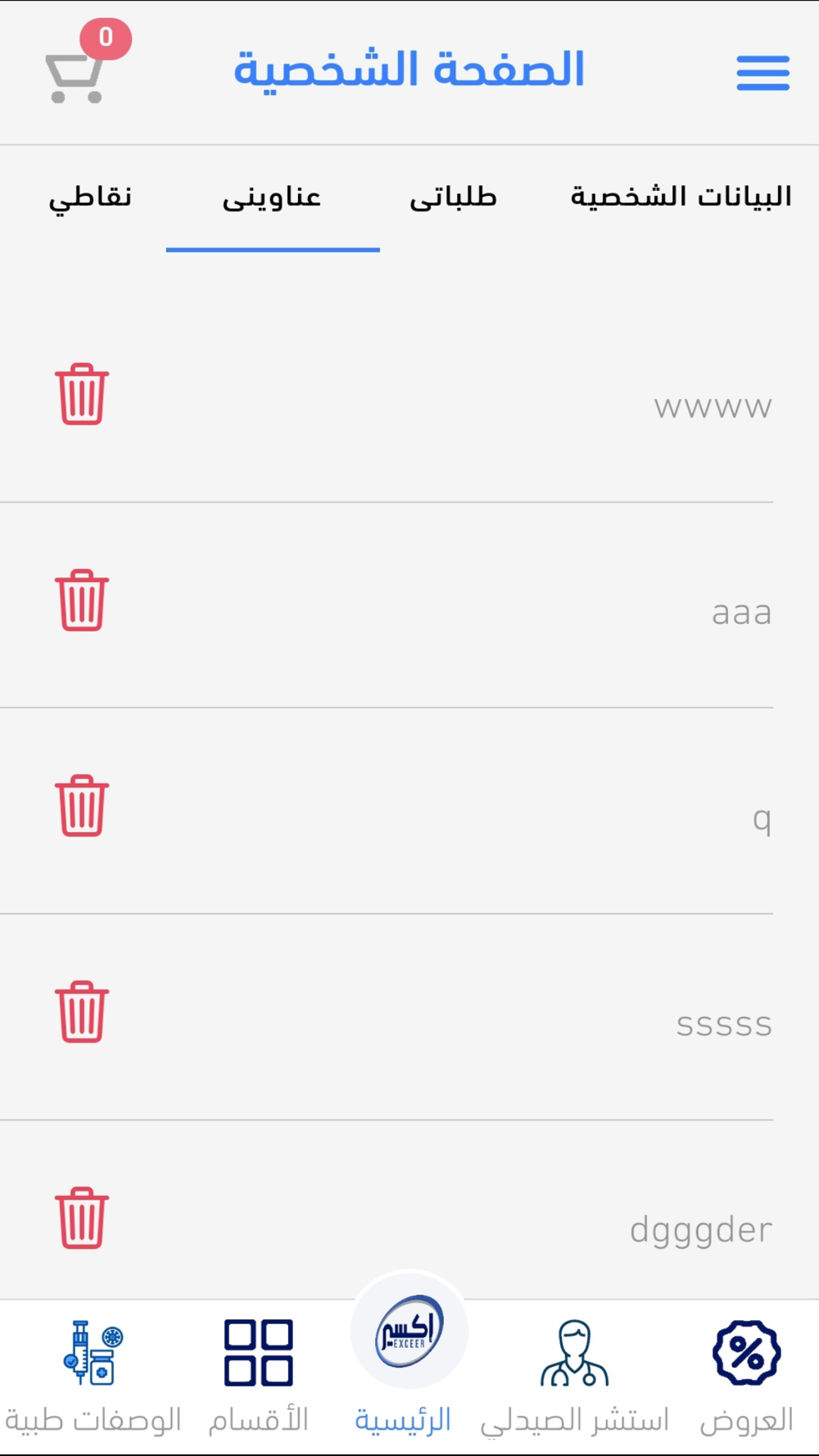The image size is (819, 1456).
Task: Switch to the طلباتى tab
Action: click(x=453, y=197)
